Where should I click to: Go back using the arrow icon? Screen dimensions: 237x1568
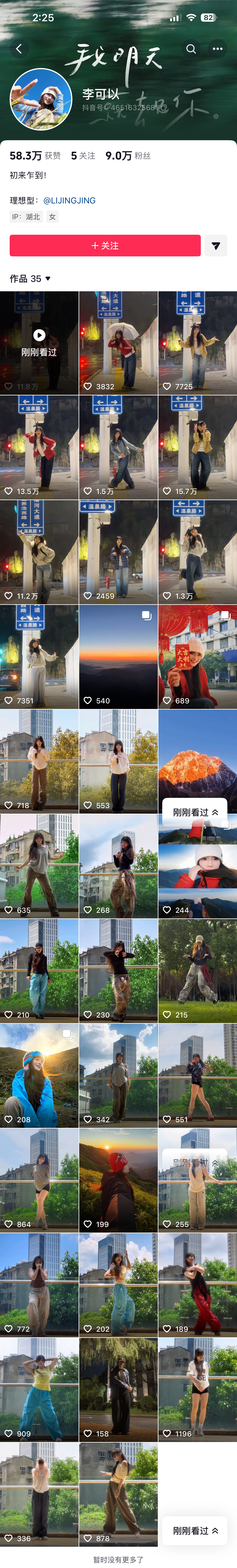click(x=19, y=49)
